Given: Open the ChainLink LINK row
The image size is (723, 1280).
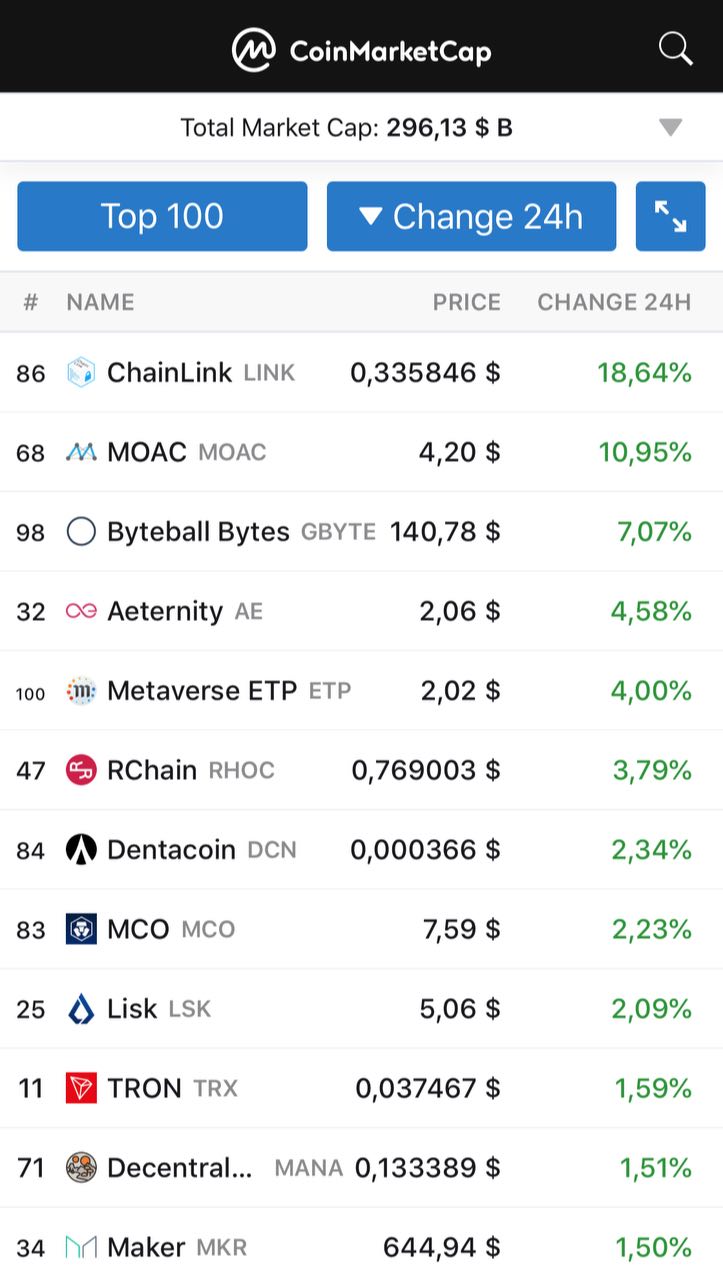Looking at the screenshot, I should [x=361, y=373].
